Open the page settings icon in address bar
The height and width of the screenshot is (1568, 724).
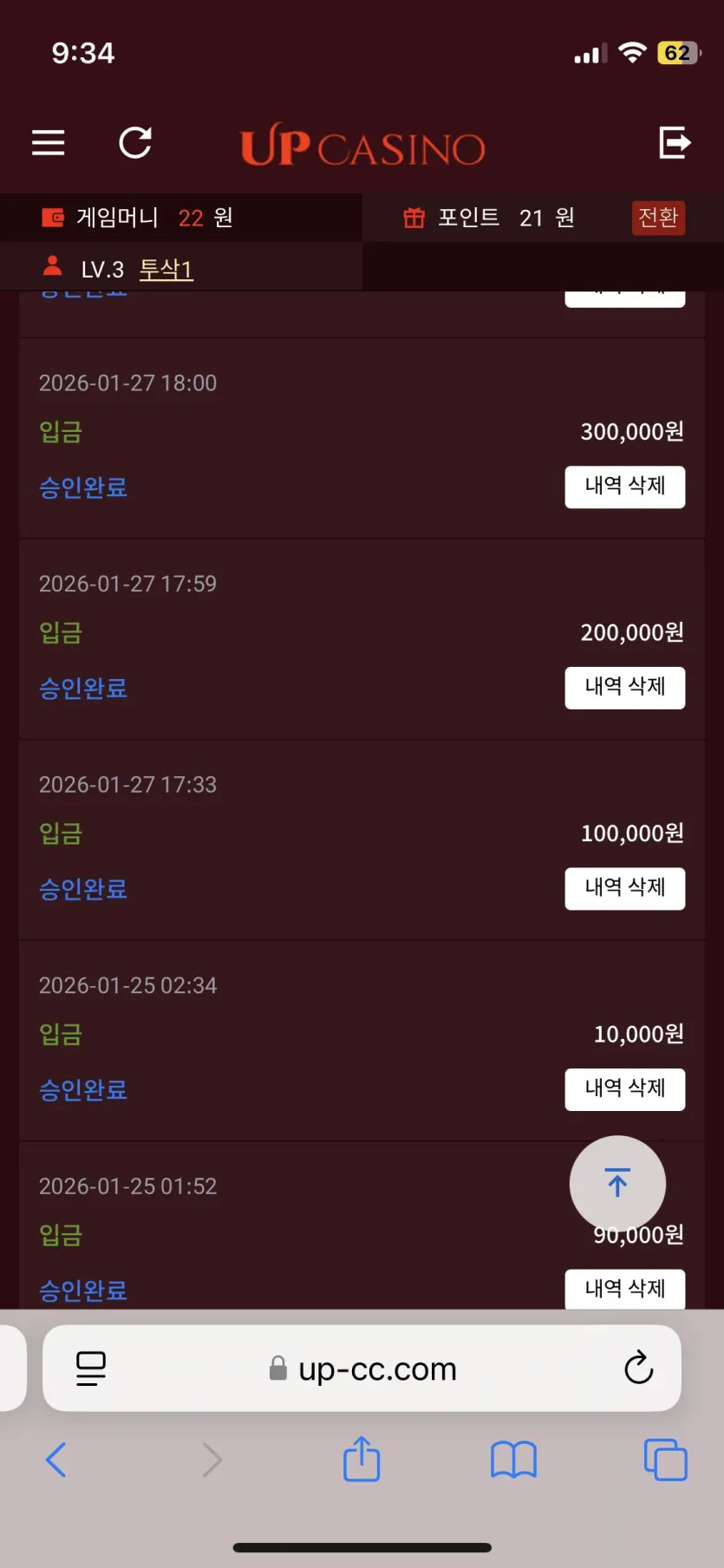(x=91, y=1369)
